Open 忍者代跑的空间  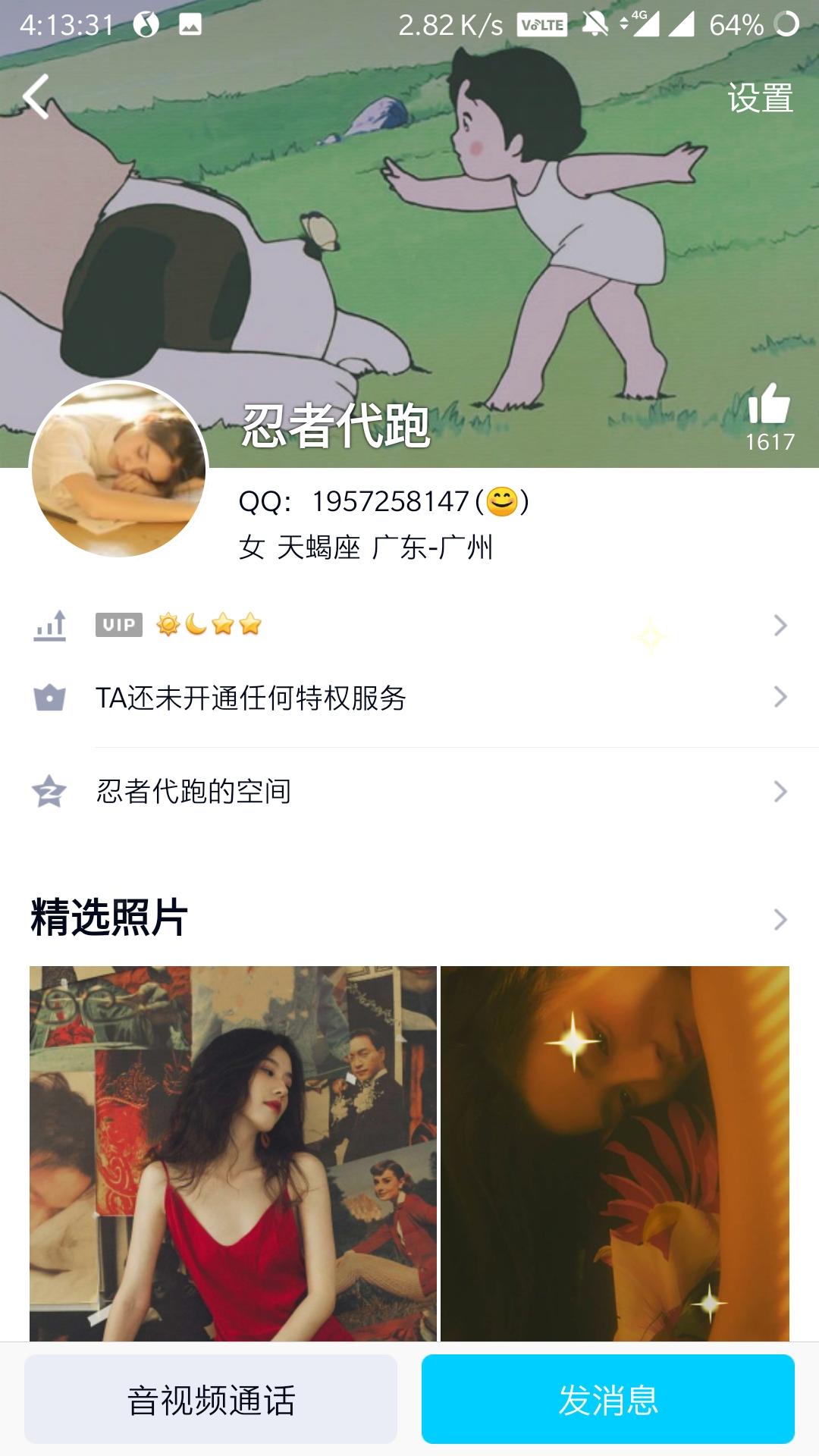tap(409, 792)
